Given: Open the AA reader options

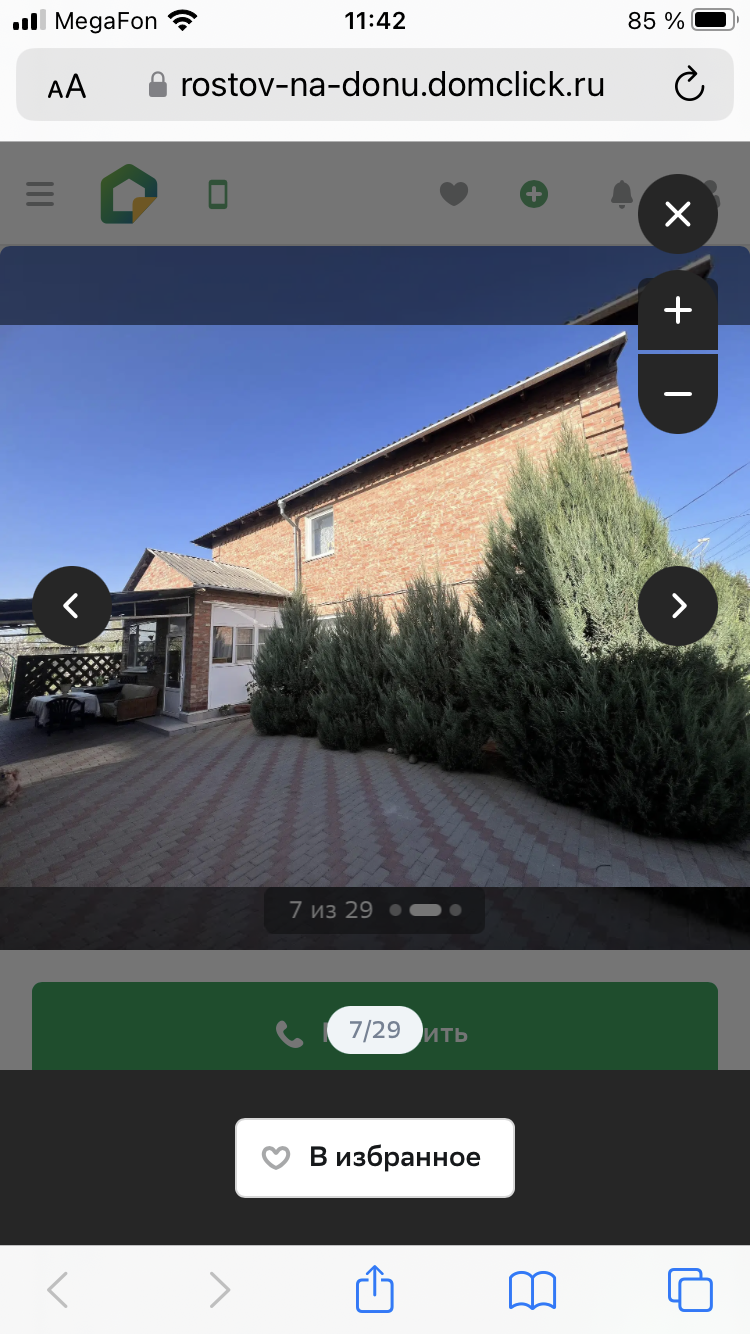Looking at the screenshot, I should click(x=67, y=87).
